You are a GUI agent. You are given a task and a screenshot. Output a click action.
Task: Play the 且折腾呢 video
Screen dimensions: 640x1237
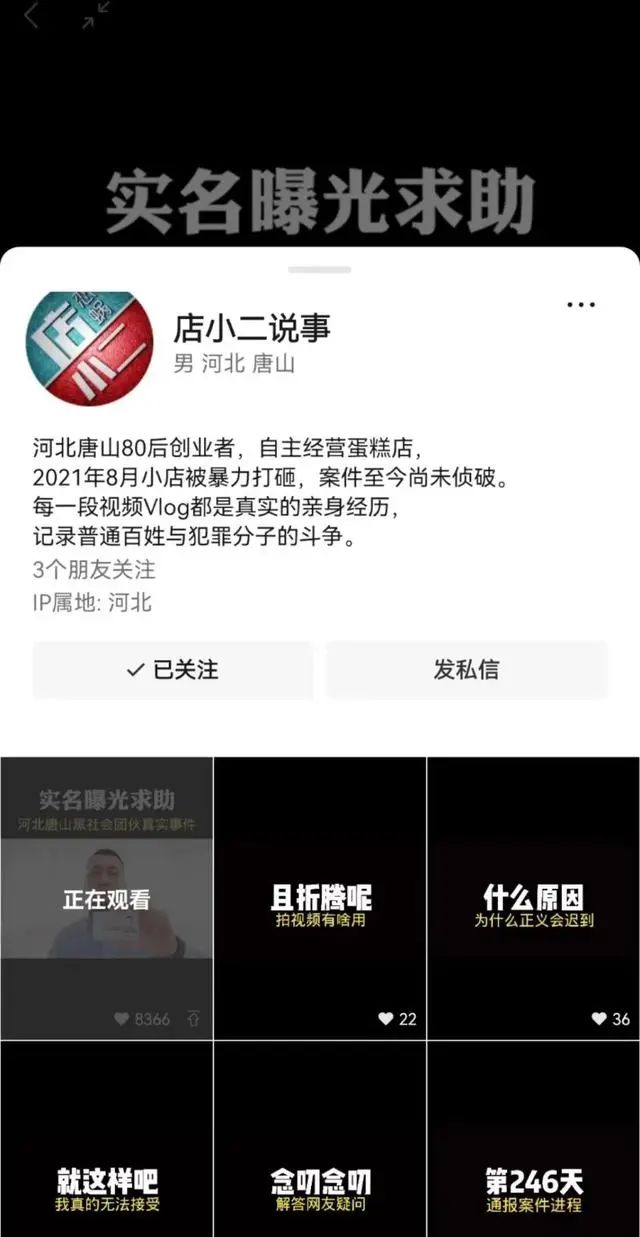click(320, 898)
